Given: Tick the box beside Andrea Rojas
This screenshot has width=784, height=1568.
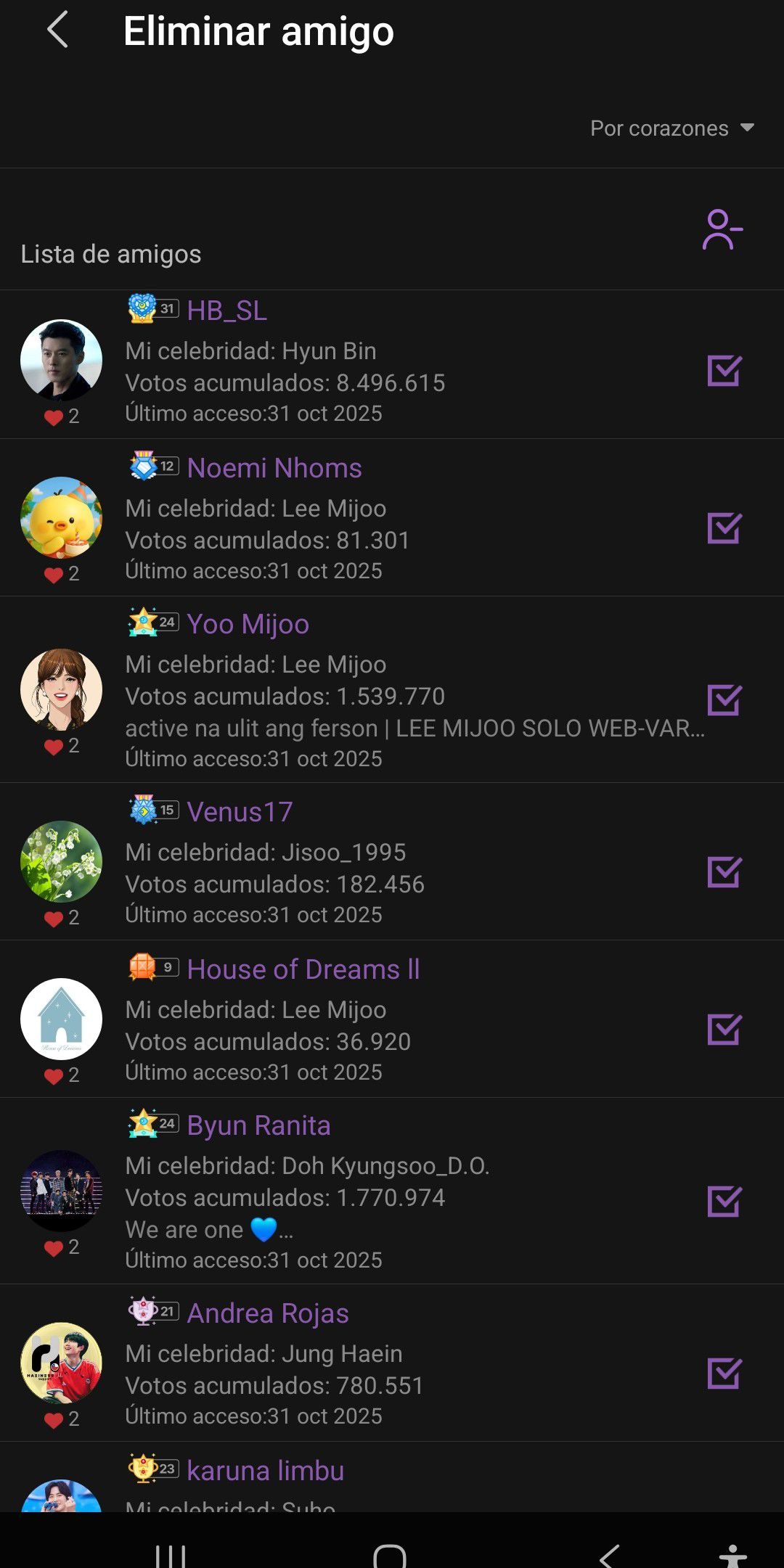Looking at the screenshot, I should (x=724, y=1374).
